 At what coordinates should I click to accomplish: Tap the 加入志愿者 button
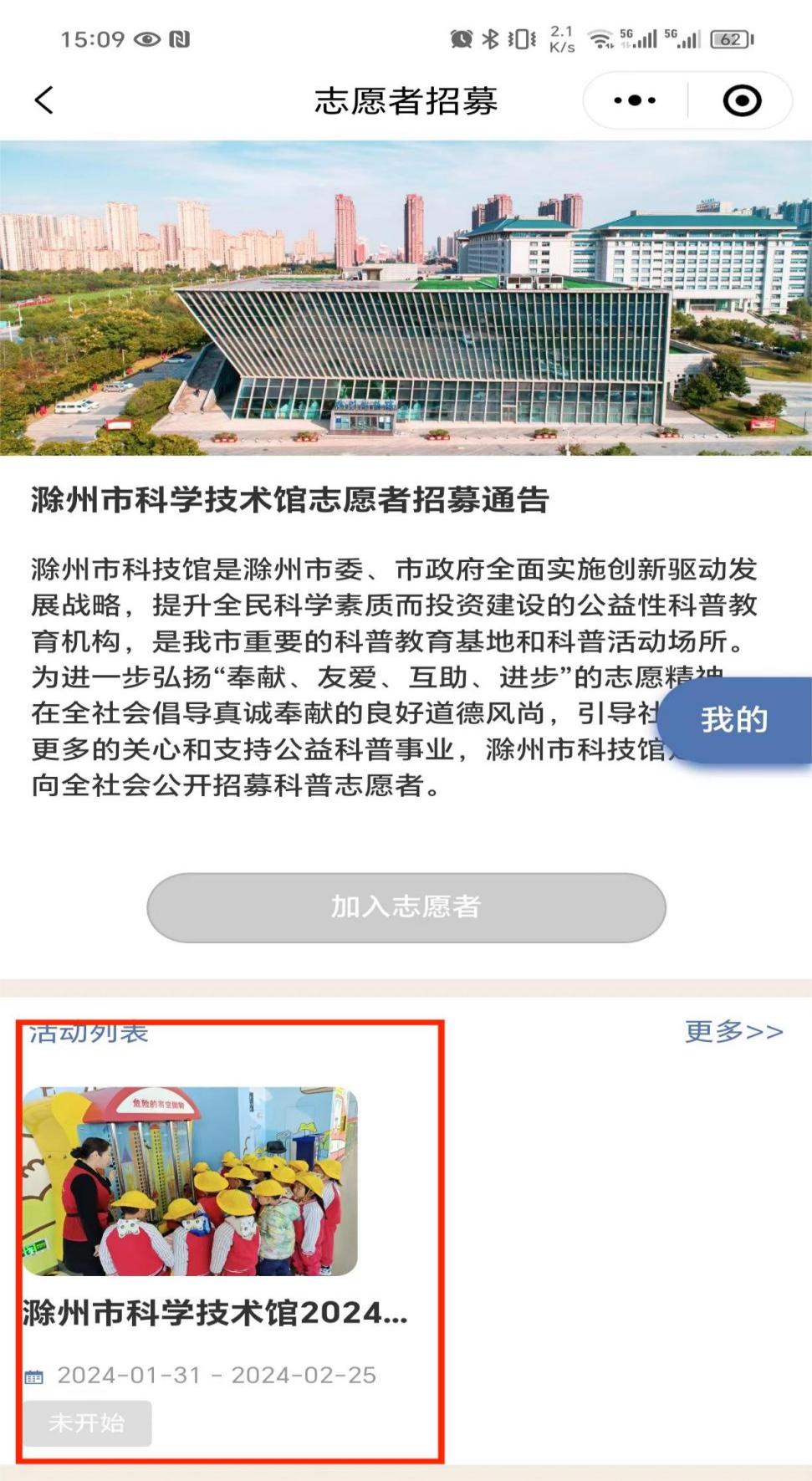click(x=406, y=907)
